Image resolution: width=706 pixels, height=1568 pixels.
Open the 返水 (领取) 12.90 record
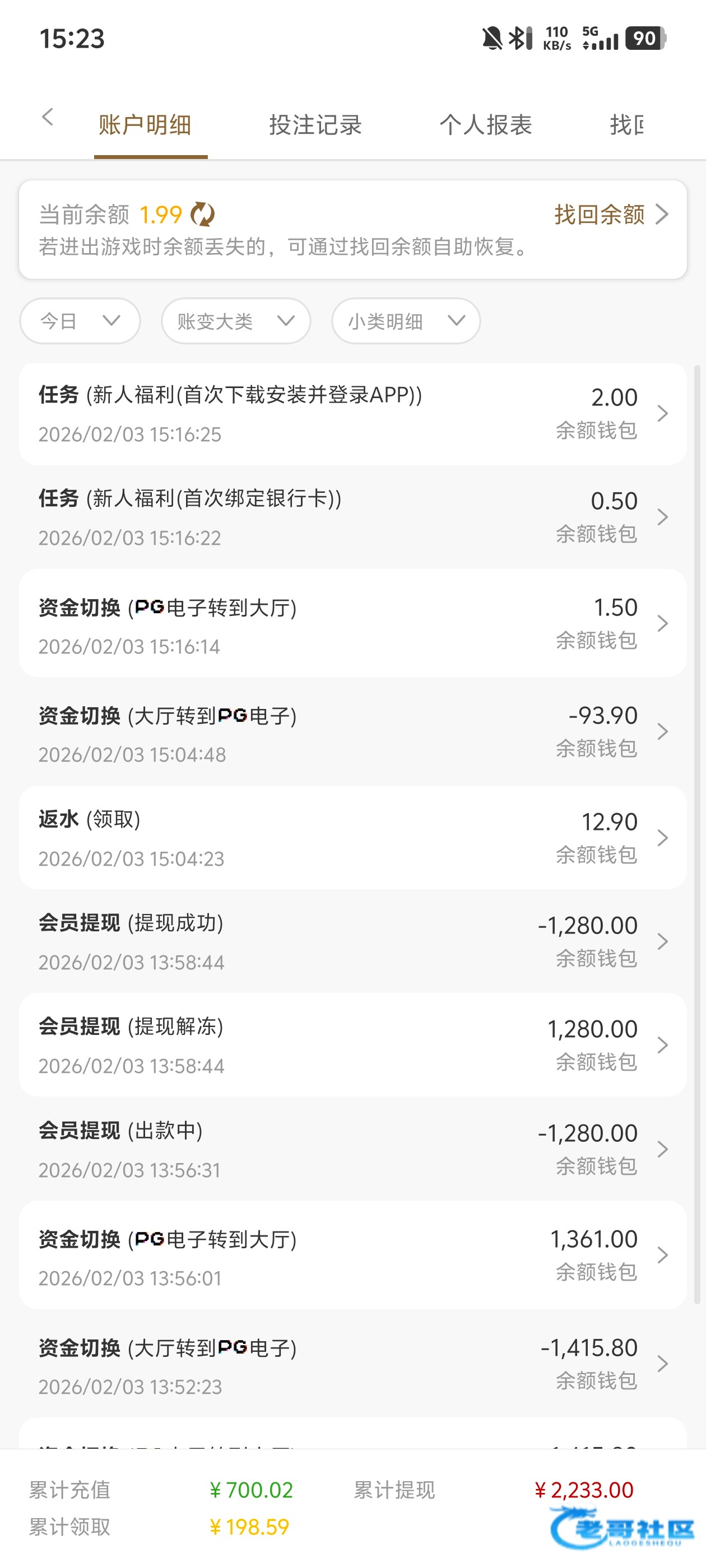point(352,838)
